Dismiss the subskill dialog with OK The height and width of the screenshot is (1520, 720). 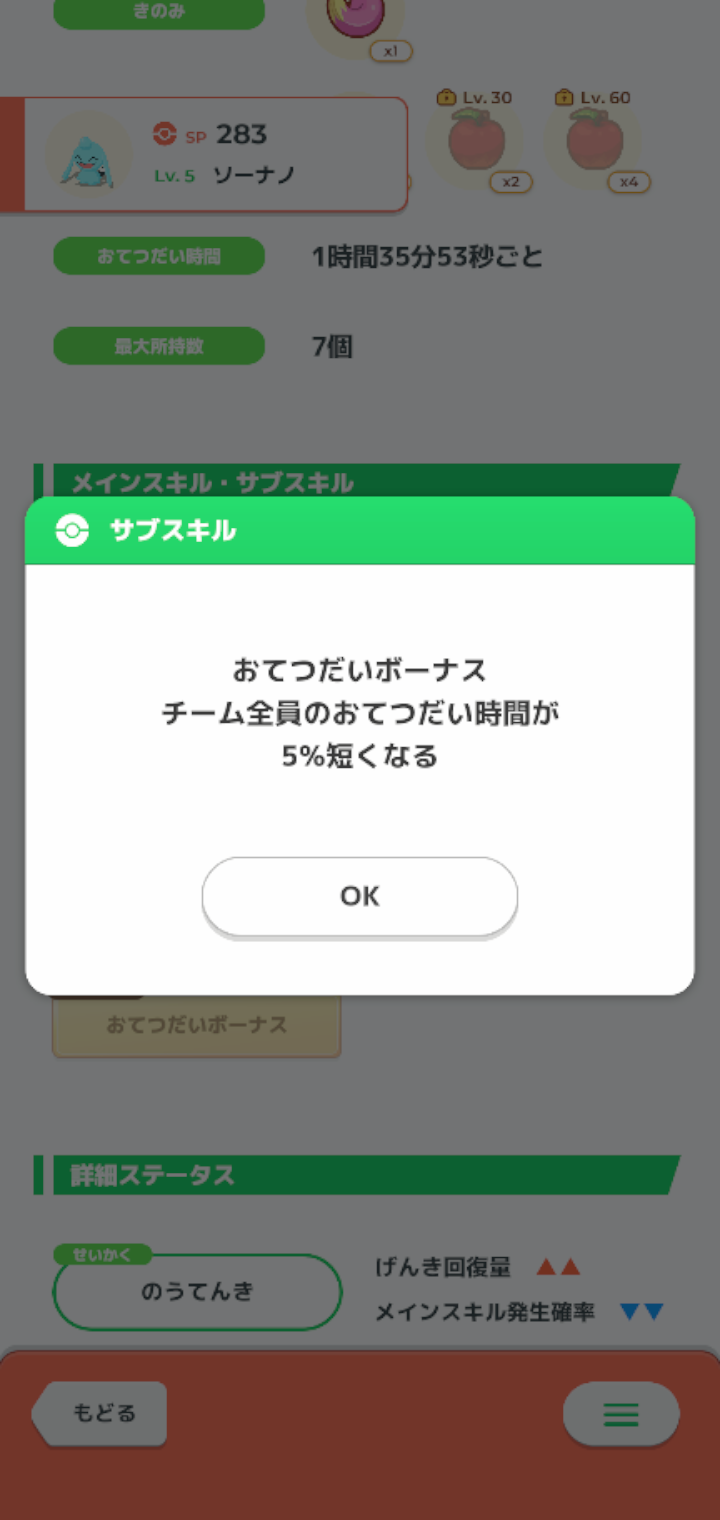click(360, 896)
